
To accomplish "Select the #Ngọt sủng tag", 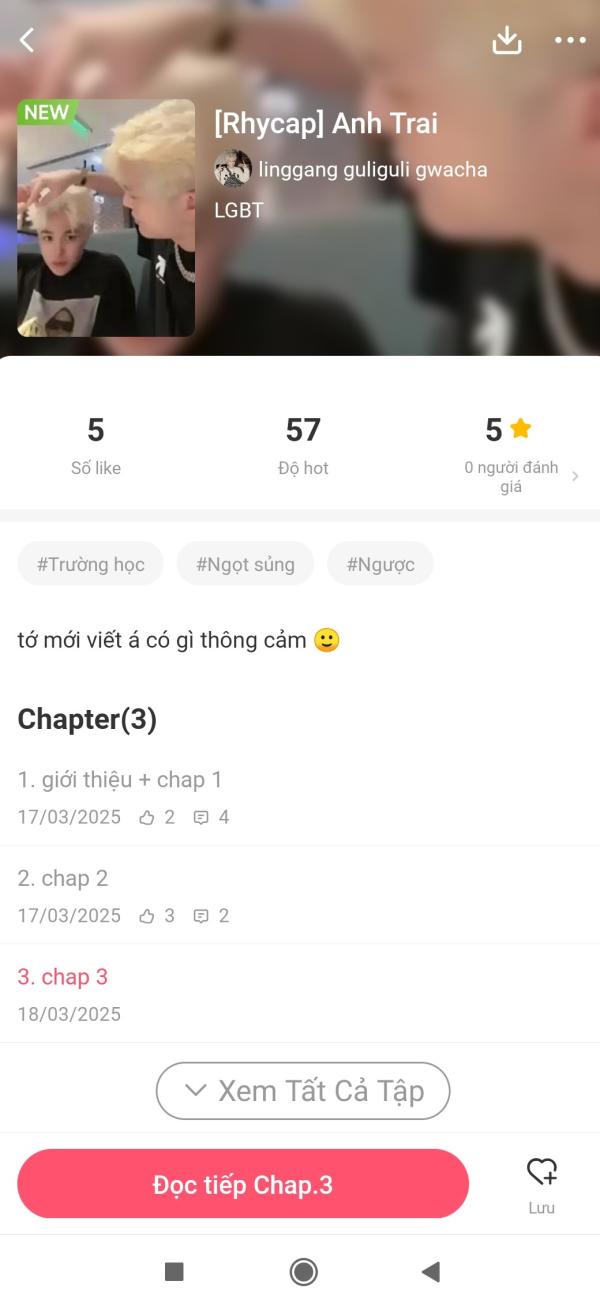I will 245,564.
